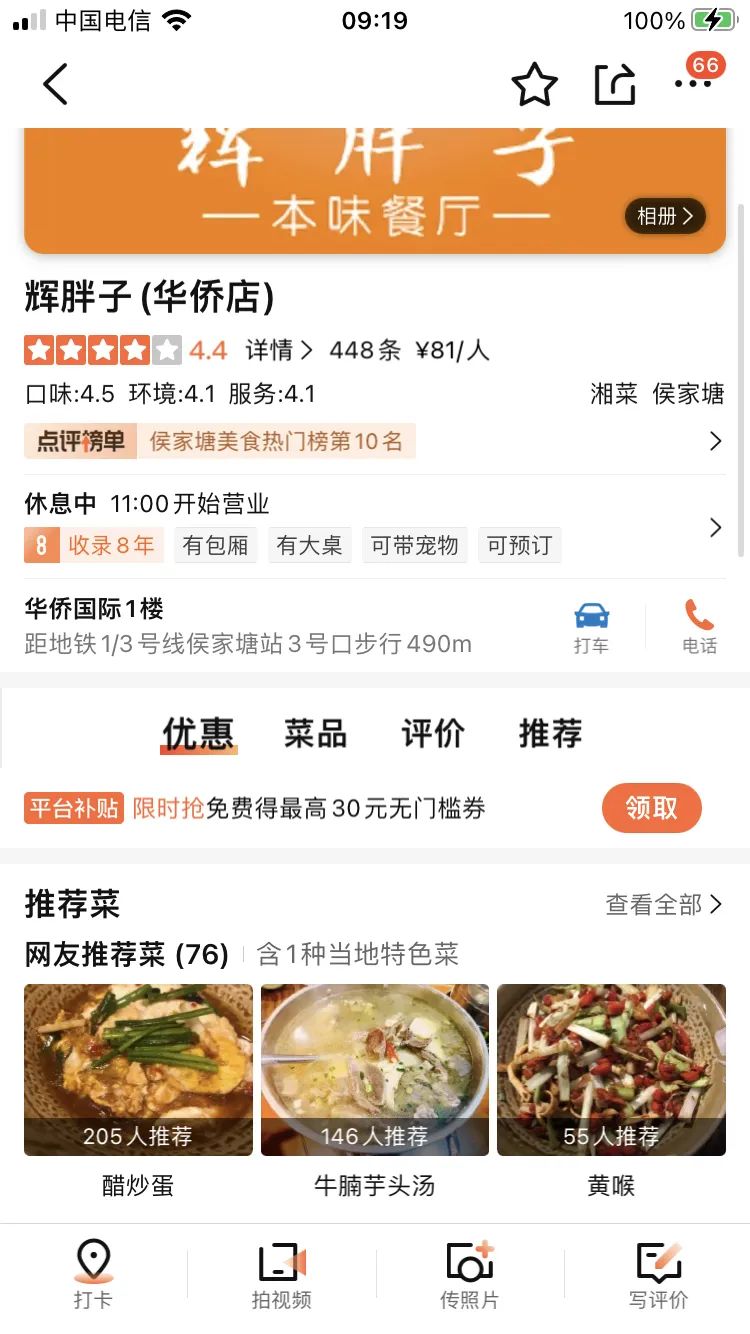View rating 详情 details
Viewport: 750px width, 1334px height.
pos(279,350)
